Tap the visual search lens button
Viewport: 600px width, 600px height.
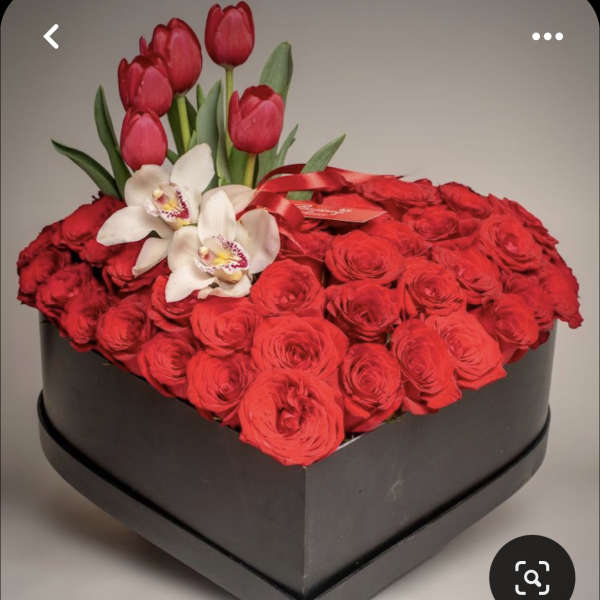pyautogui.click(x=532, y=577)
